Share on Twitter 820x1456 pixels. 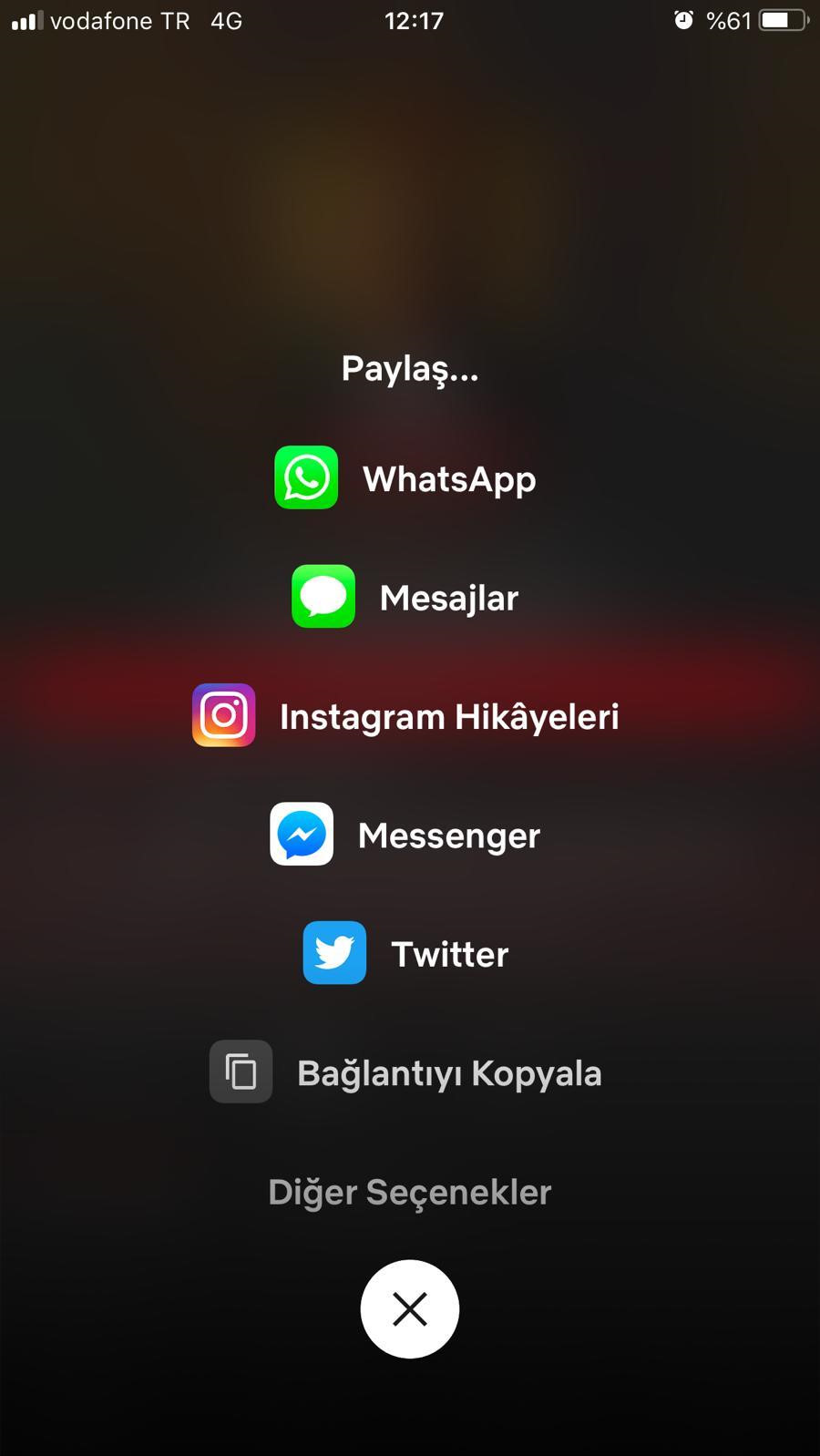click(406, 954)
